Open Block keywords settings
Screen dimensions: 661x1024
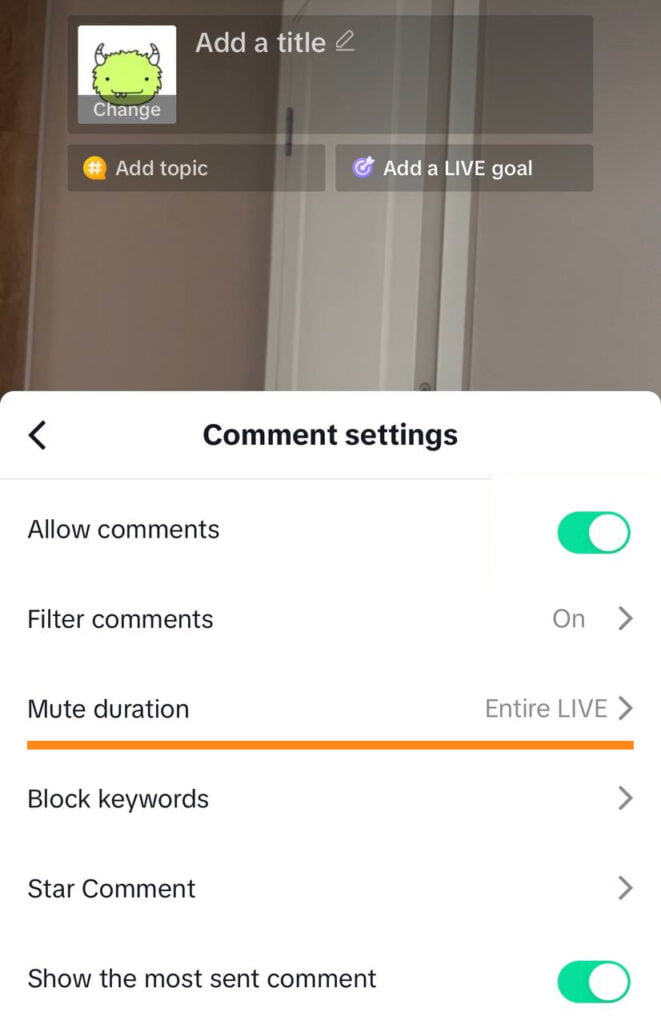click(x=330, y=799)
